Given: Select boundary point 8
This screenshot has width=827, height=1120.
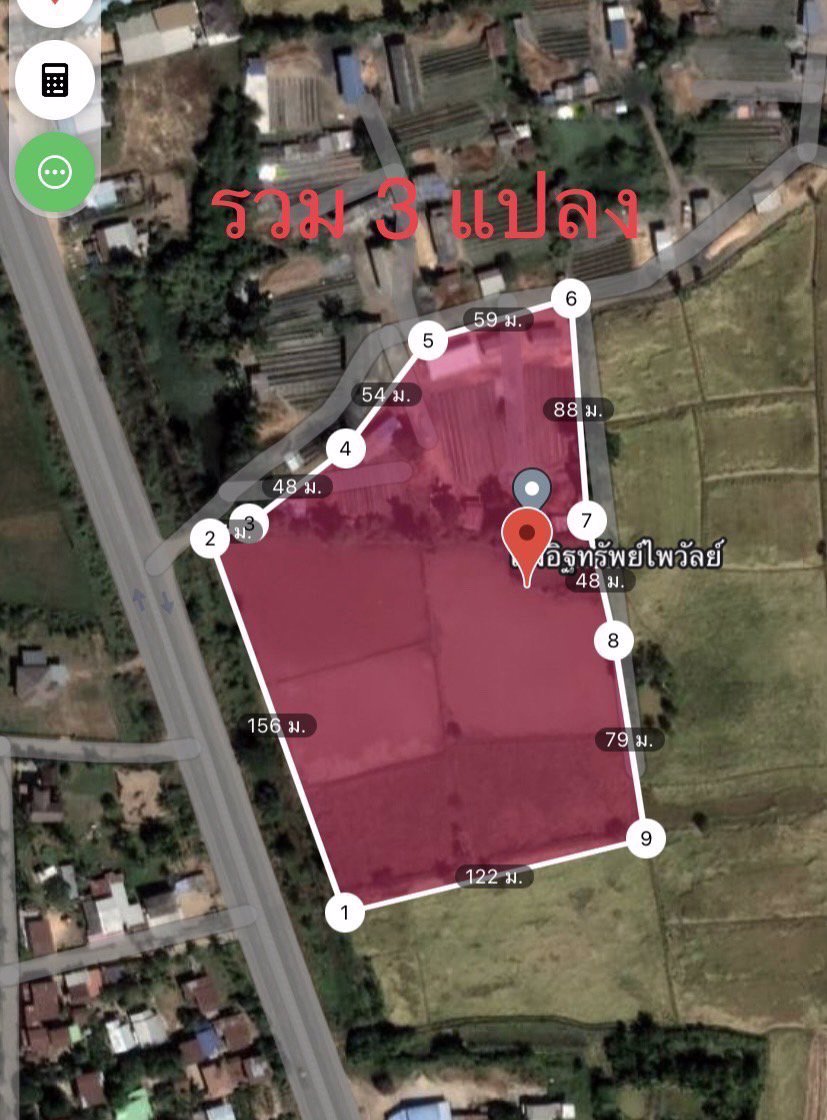Looking at the screenshot, I should click(x=613, y=640).
